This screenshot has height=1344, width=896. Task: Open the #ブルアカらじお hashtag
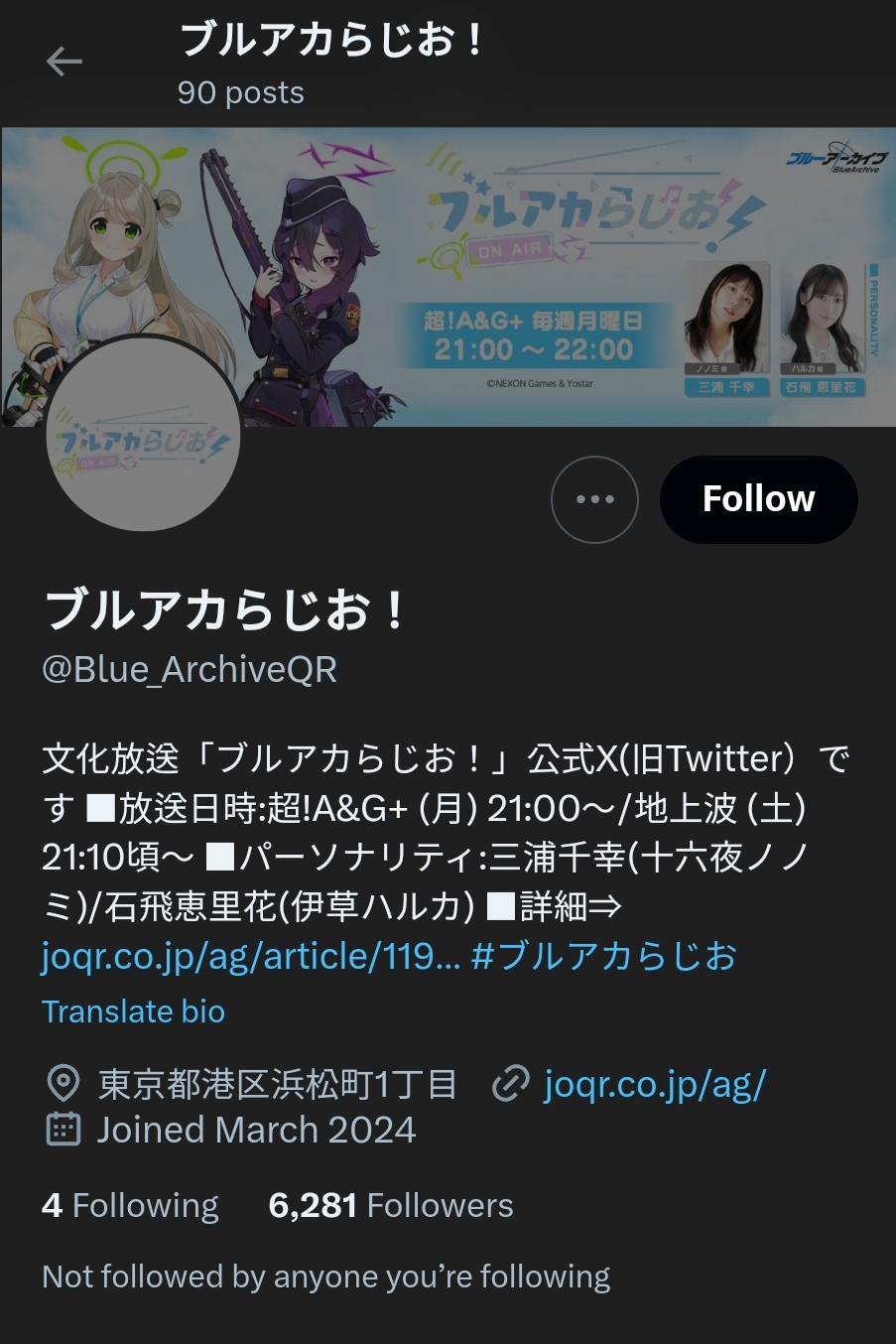(x=604, y=956)
